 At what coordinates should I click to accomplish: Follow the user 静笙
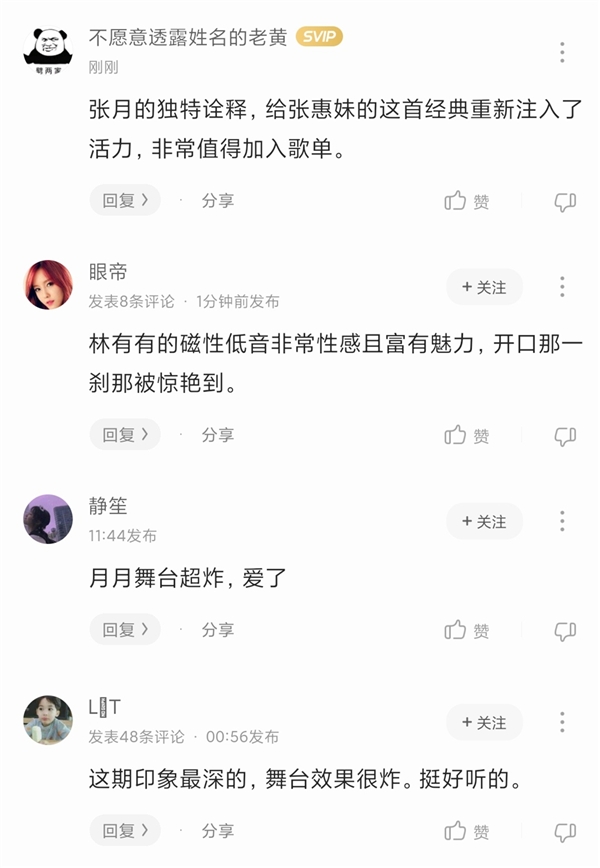[484, 521]
